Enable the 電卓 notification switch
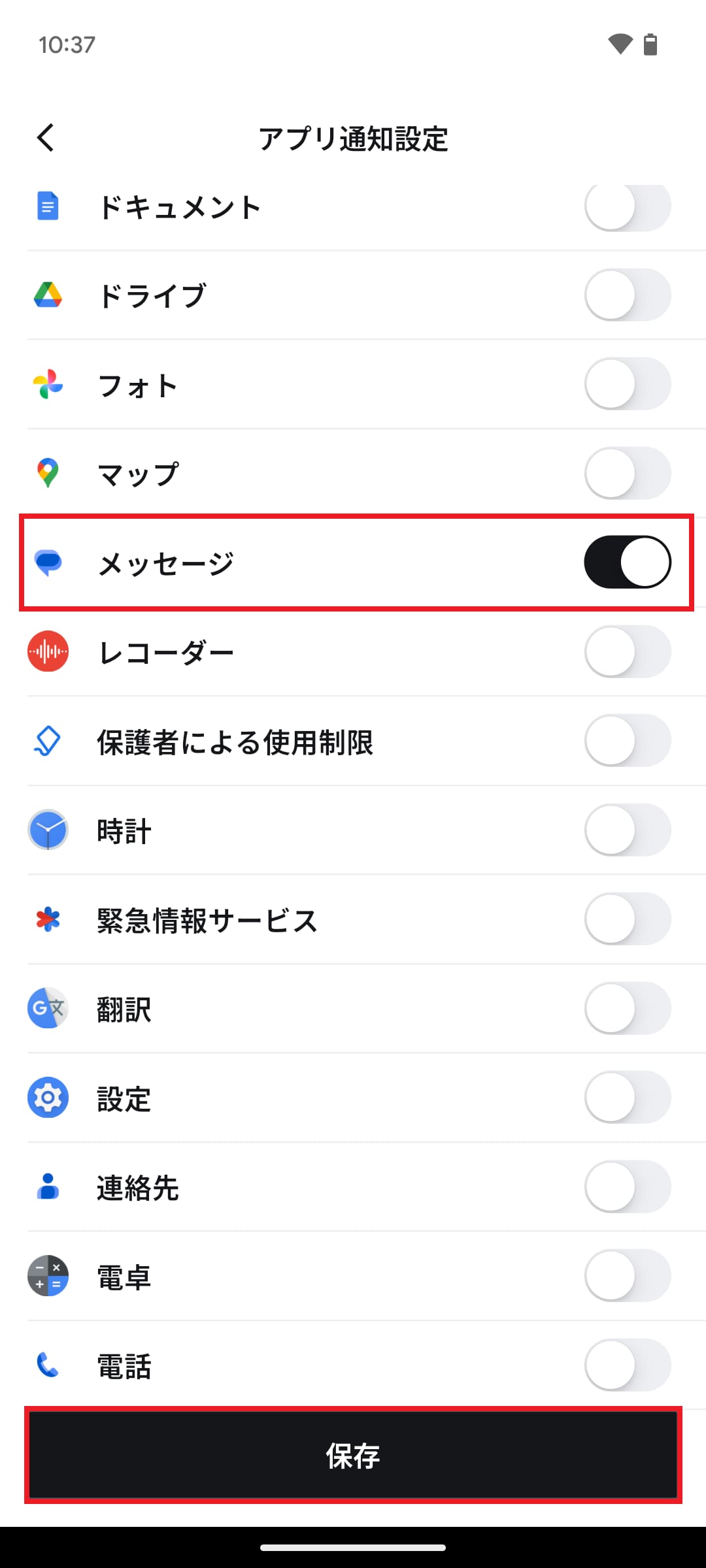The width and height of the screenshot is (706, 1568). [628, 1276]
